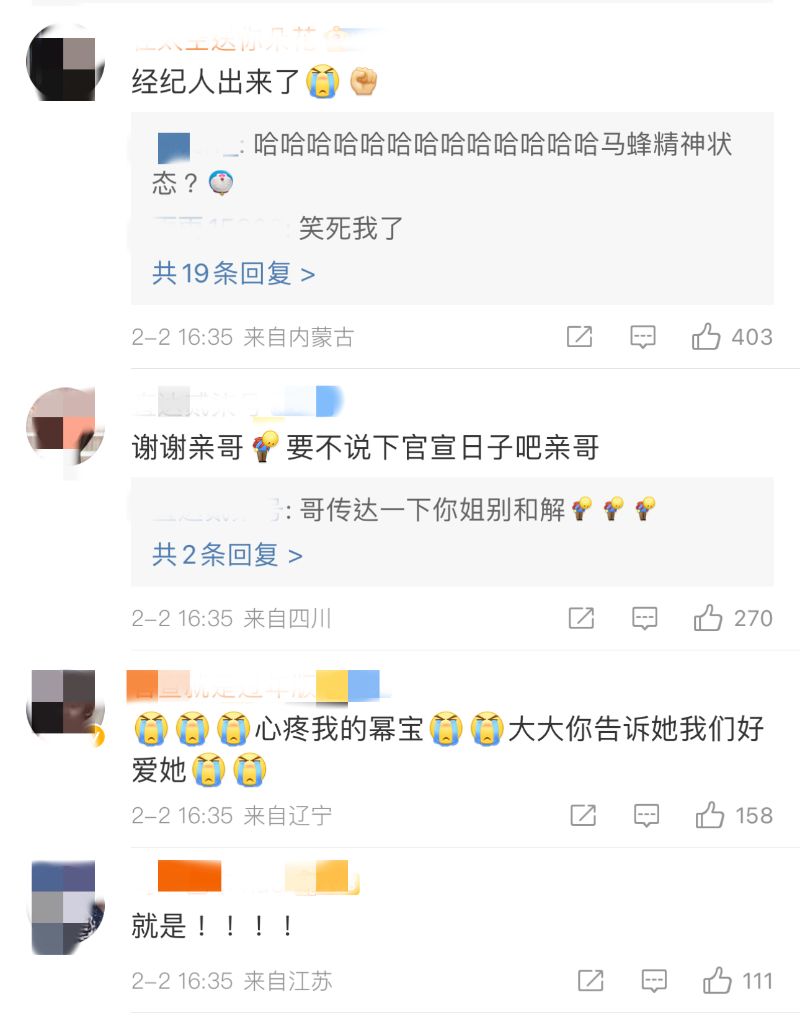Expand the 共2条回复 replies link
The image size is (800, 1018).
point(227,555)
